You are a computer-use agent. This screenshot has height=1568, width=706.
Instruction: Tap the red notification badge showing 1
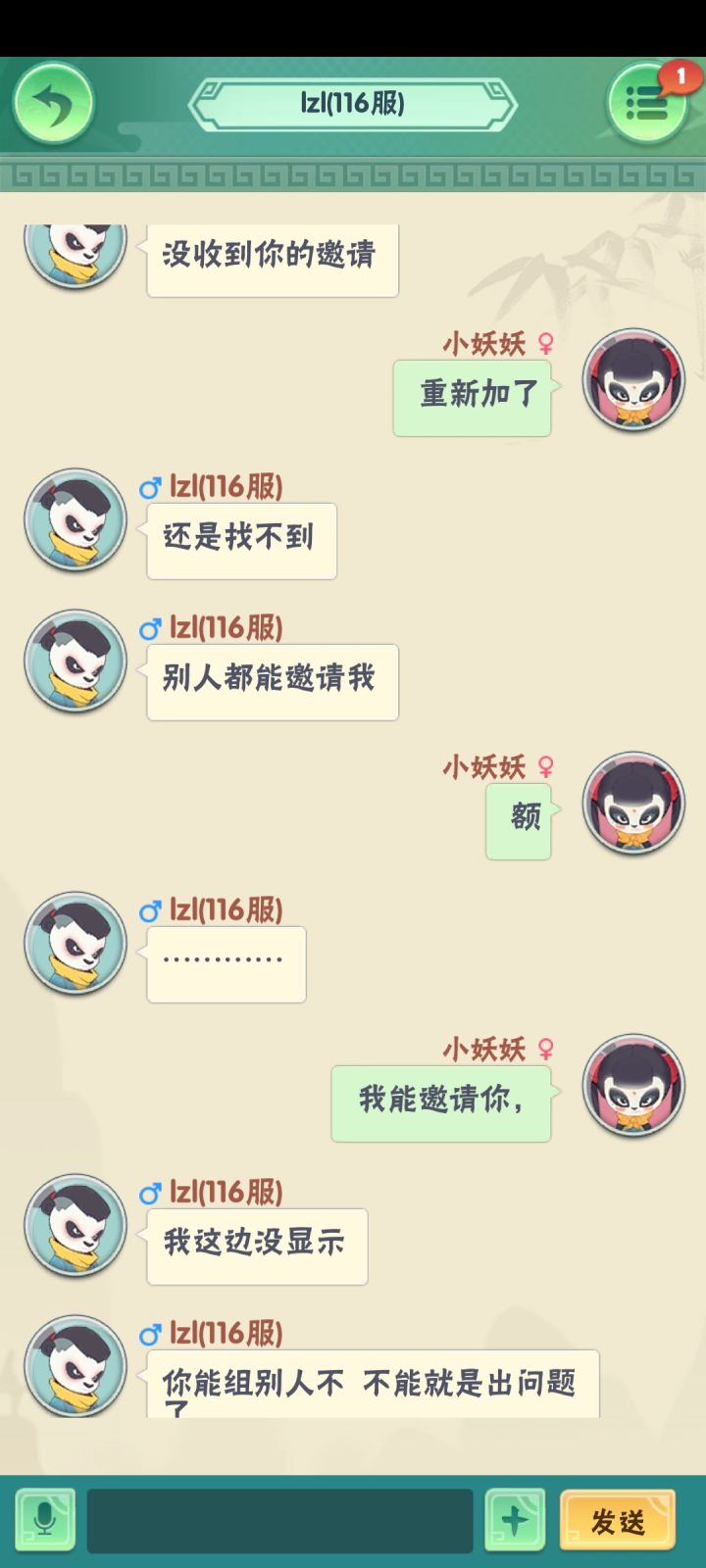pyautogui.click(x=683, y=75)
